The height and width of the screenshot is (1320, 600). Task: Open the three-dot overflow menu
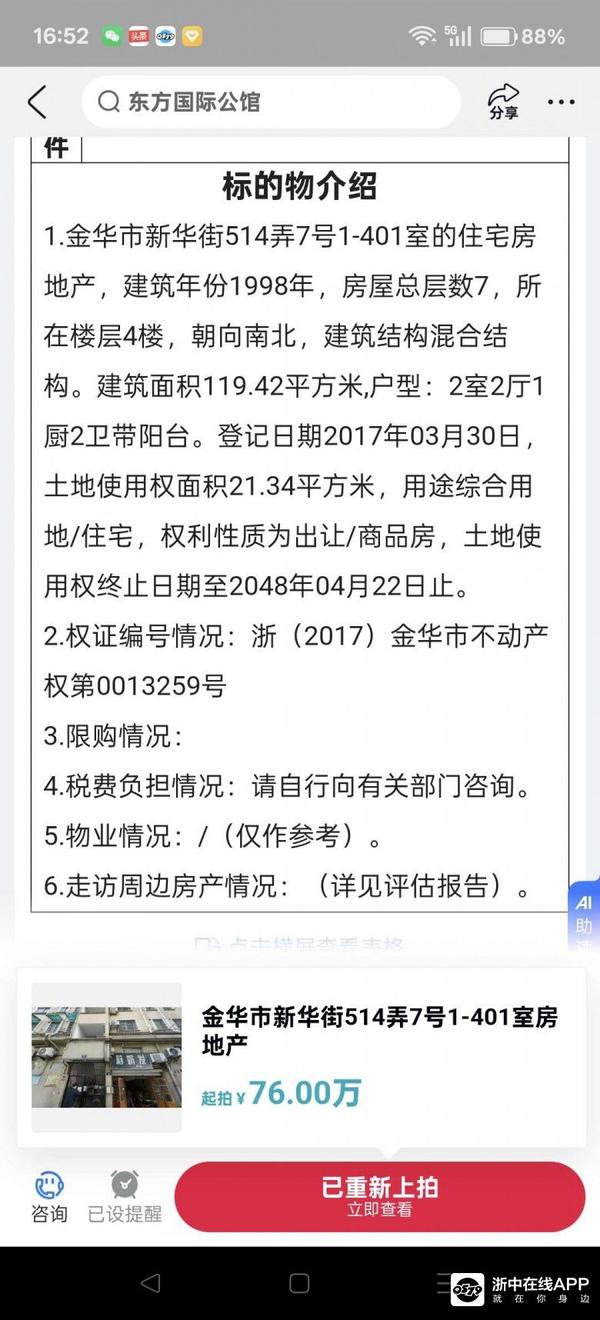pyautogui.click(x=561, y=102)
